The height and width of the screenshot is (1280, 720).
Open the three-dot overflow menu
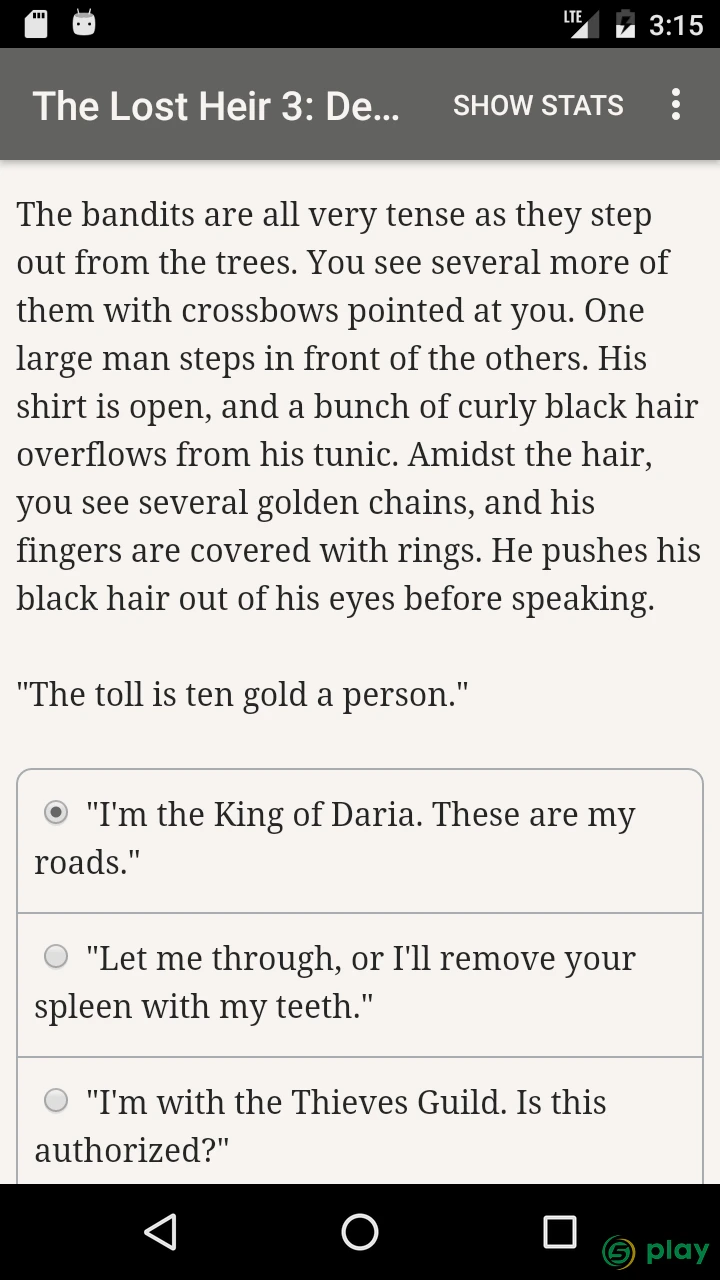point(676,105)
